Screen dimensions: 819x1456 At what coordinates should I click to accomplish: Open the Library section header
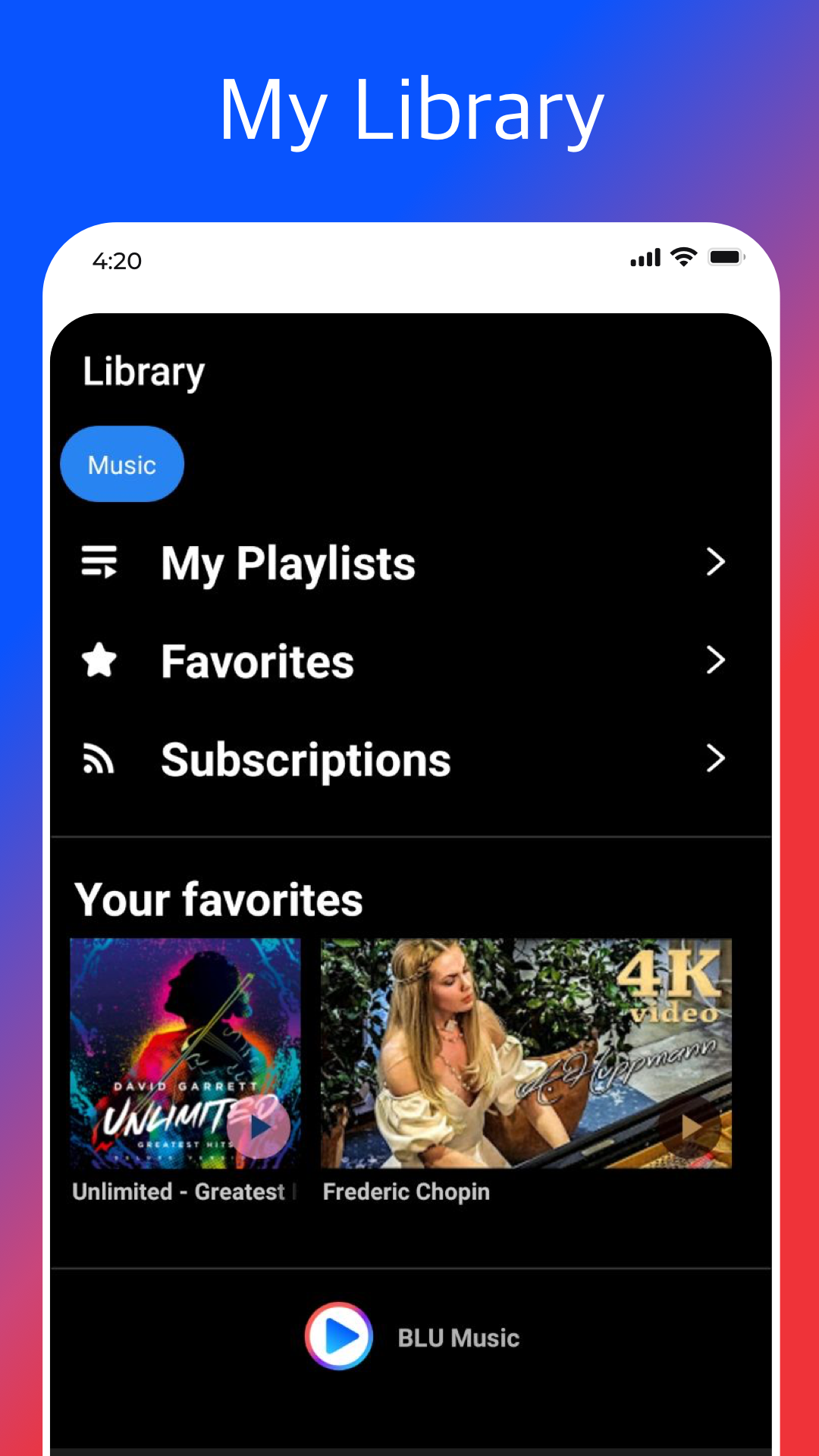(143, 370)
